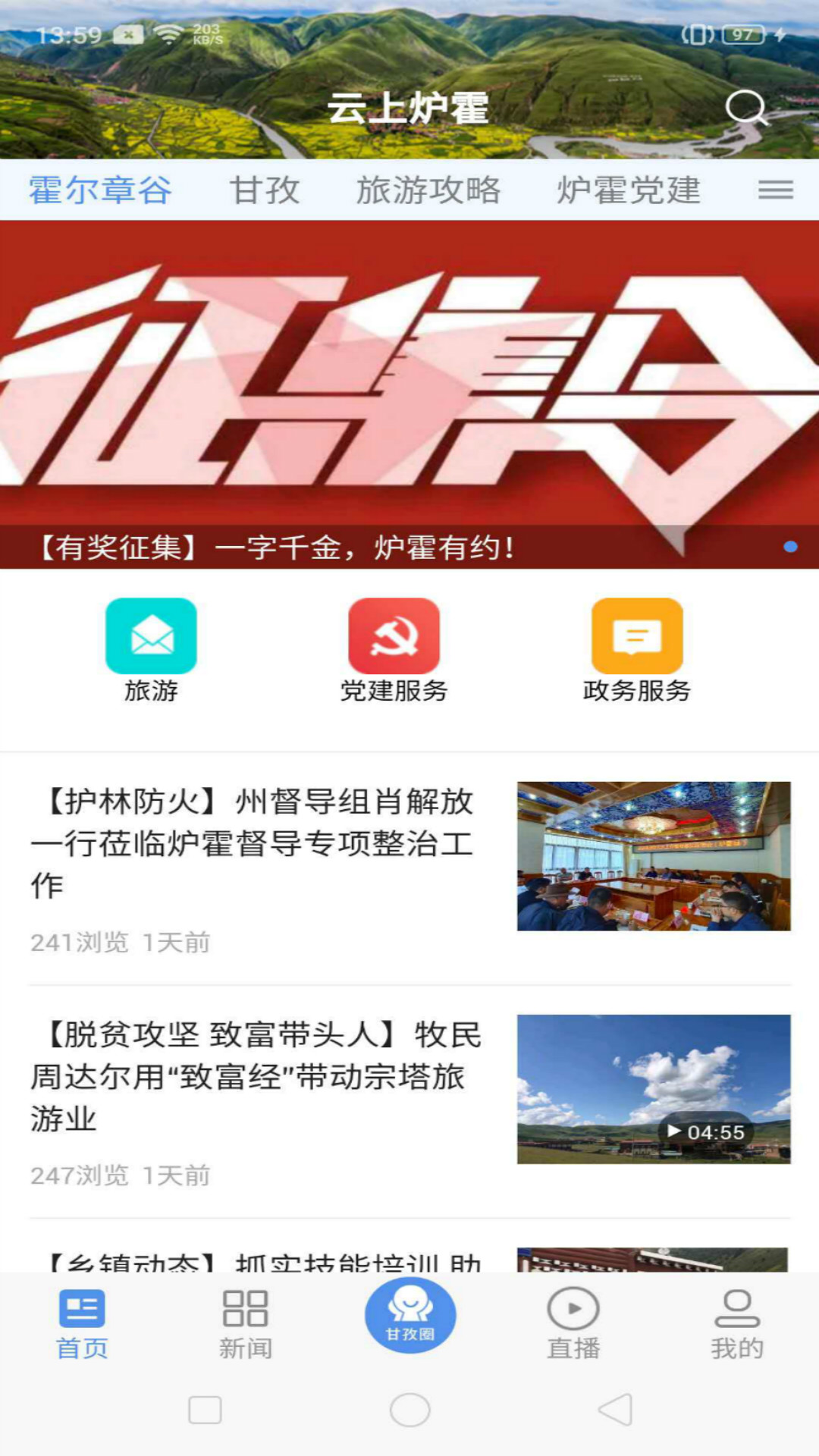Open the 党建服务 party building service icon
819x1456 pixels.
pos(393,635)
